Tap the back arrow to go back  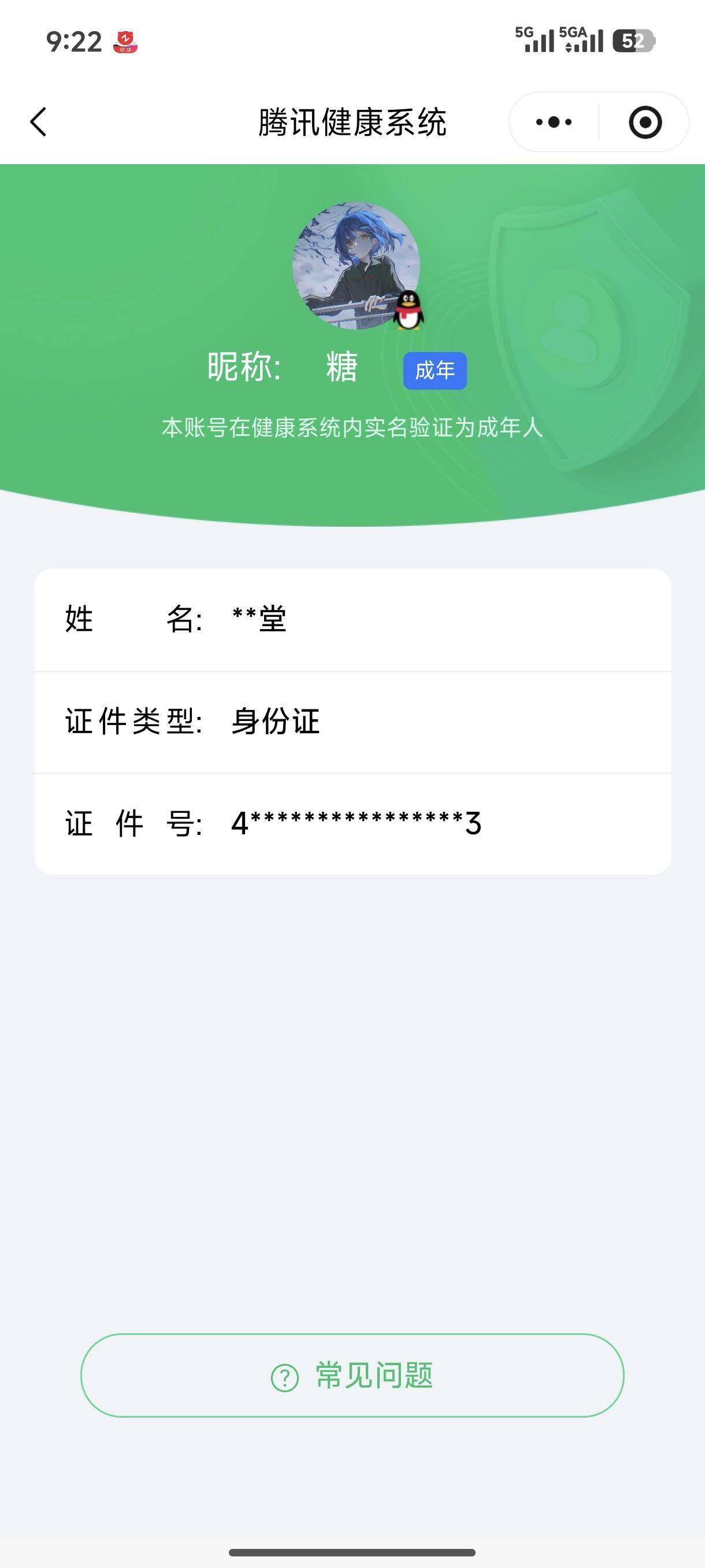[38, 122]
